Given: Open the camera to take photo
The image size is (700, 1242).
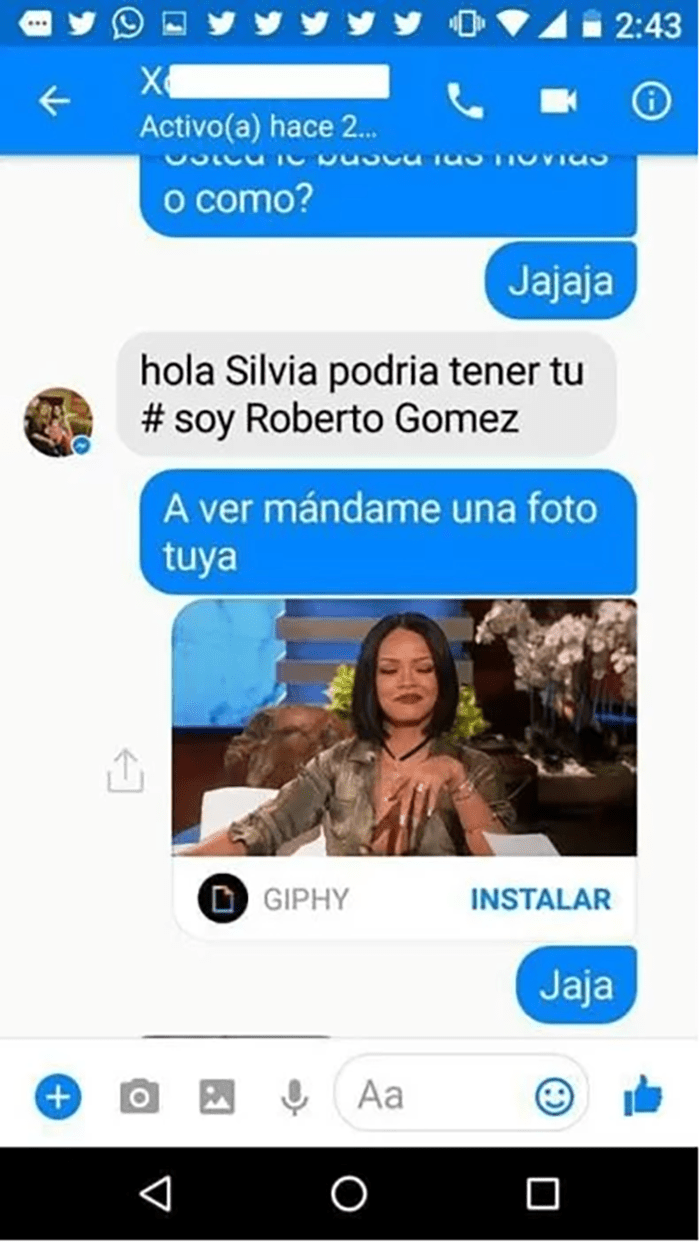Looking at the screenshot, I should 139,1098.
